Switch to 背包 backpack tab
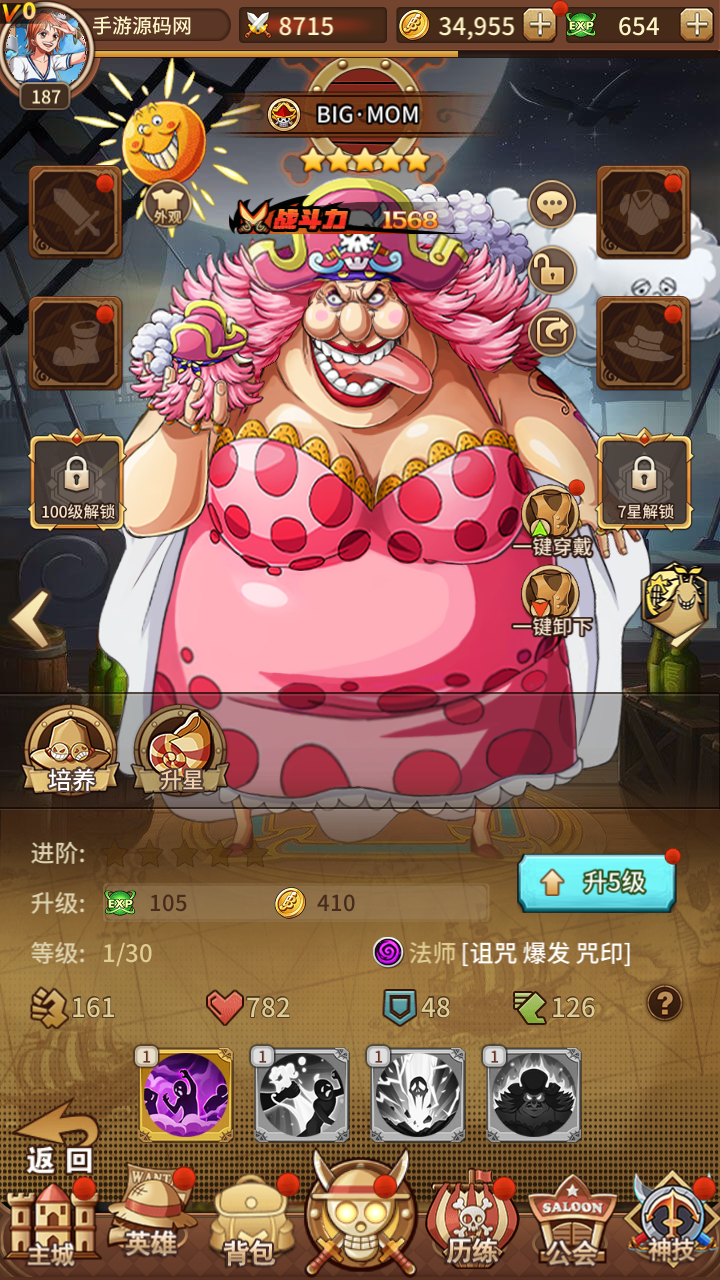Image resolution: width=720 pixels, height=1280 pixels. pyautogui.click(x=250, y=1225)
